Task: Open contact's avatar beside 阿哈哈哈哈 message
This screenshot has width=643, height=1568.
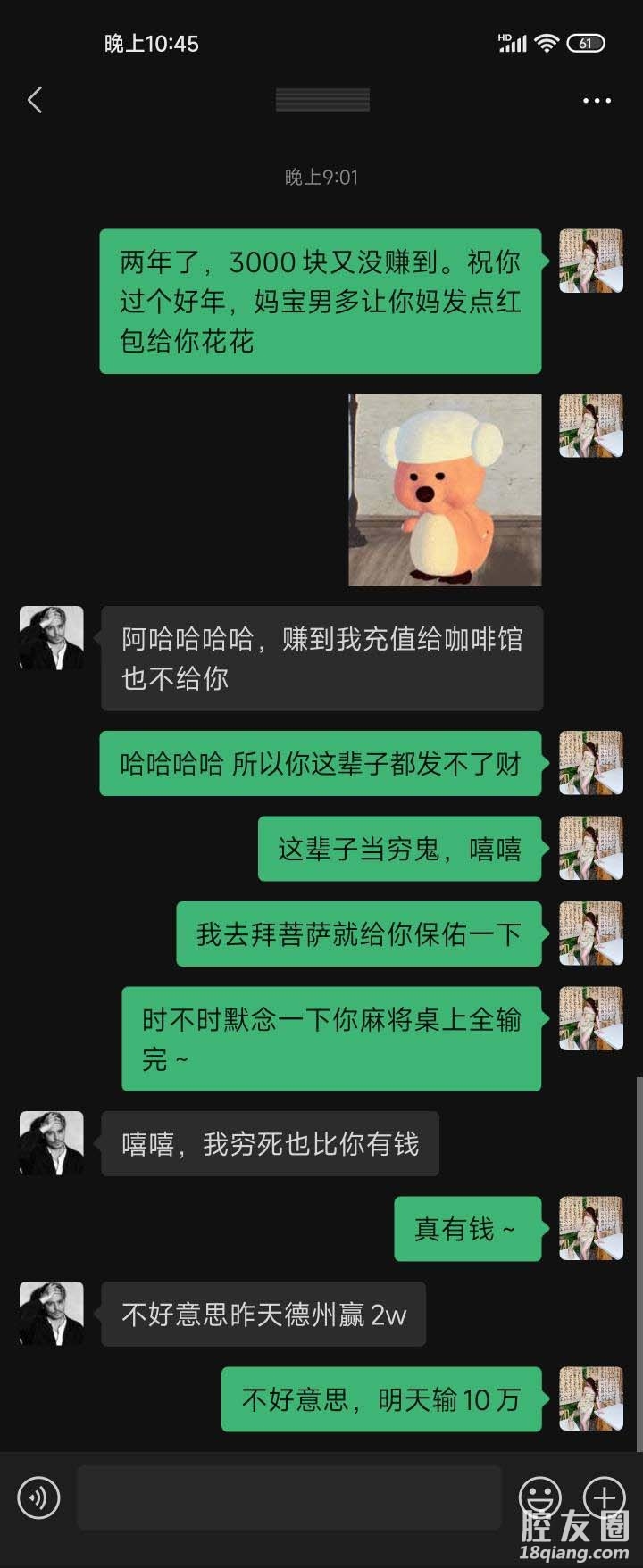Action: [52, 638]
